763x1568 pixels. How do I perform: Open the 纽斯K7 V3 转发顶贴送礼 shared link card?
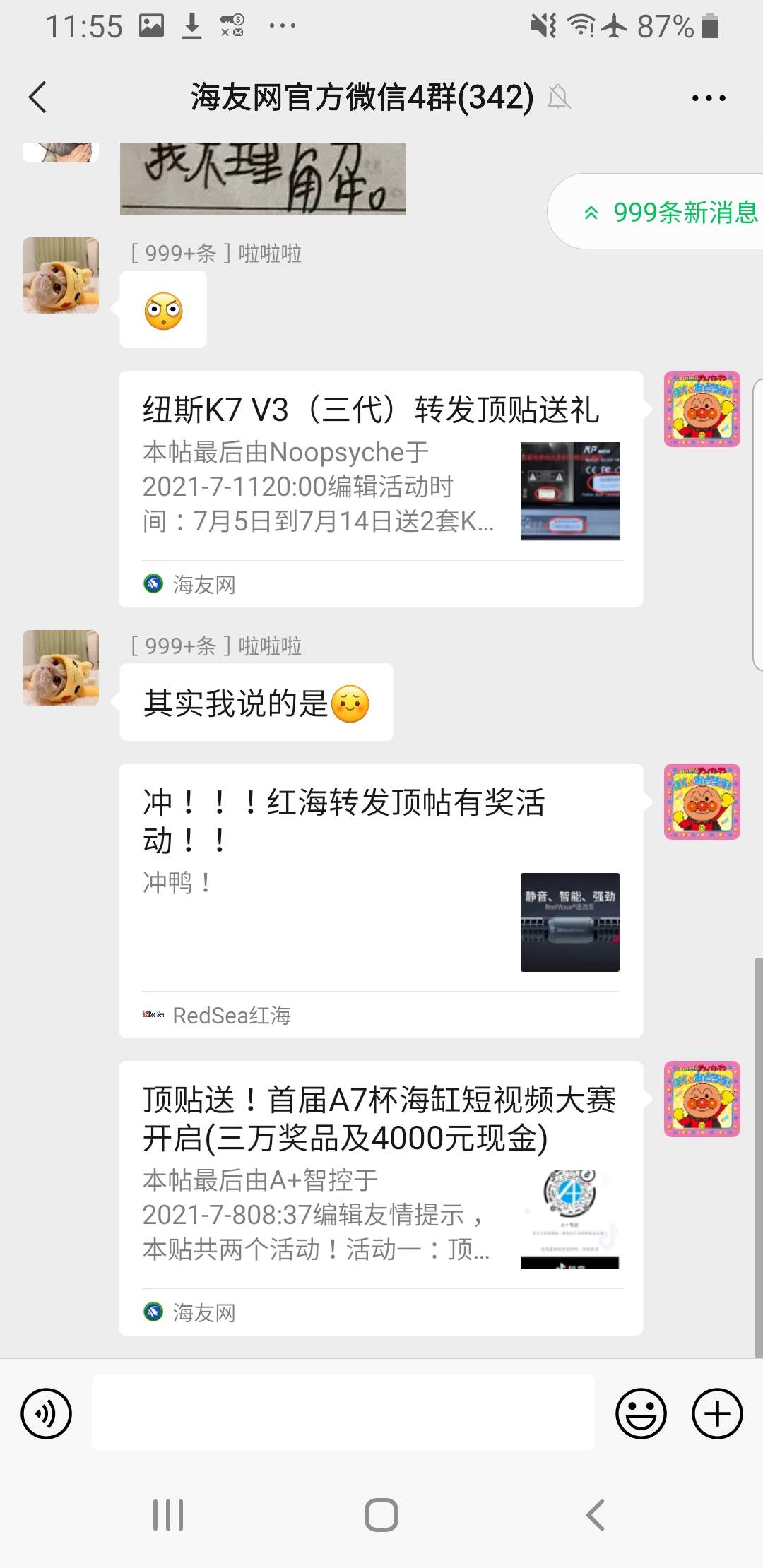point(381,487)
